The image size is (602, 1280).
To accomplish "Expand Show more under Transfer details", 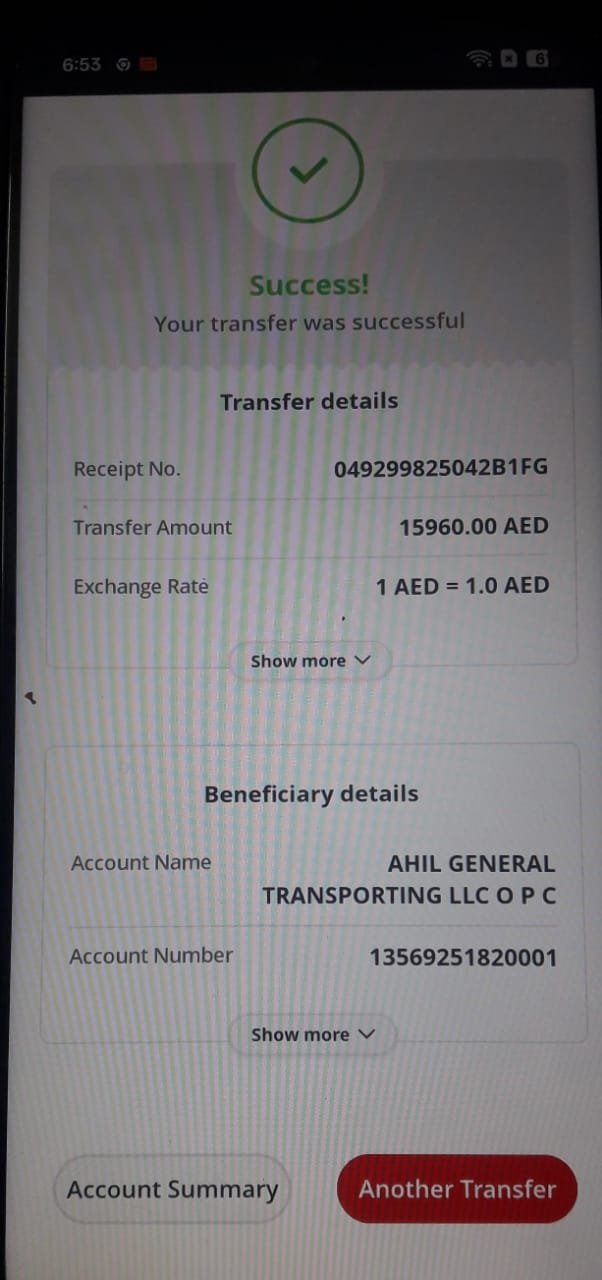I will click(310, 661).
